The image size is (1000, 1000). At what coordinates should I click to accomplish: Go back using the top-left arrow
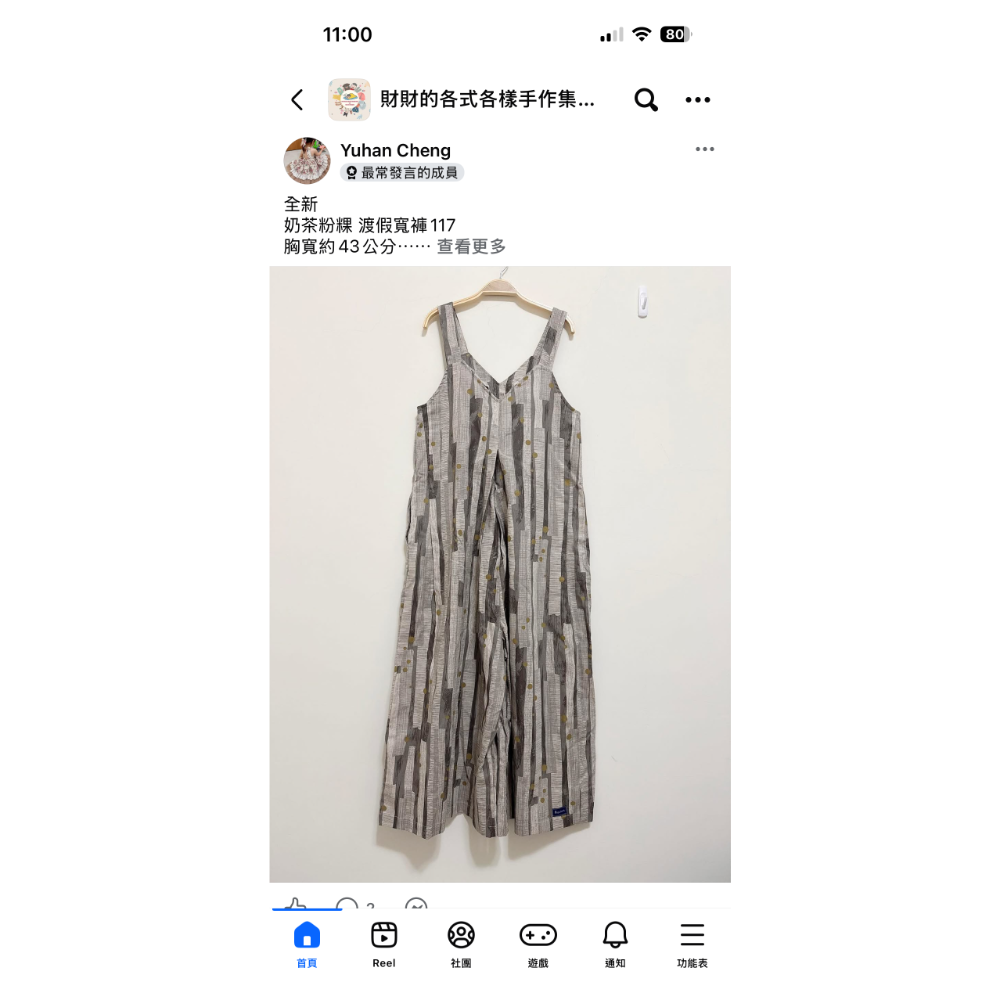(297, 100)
